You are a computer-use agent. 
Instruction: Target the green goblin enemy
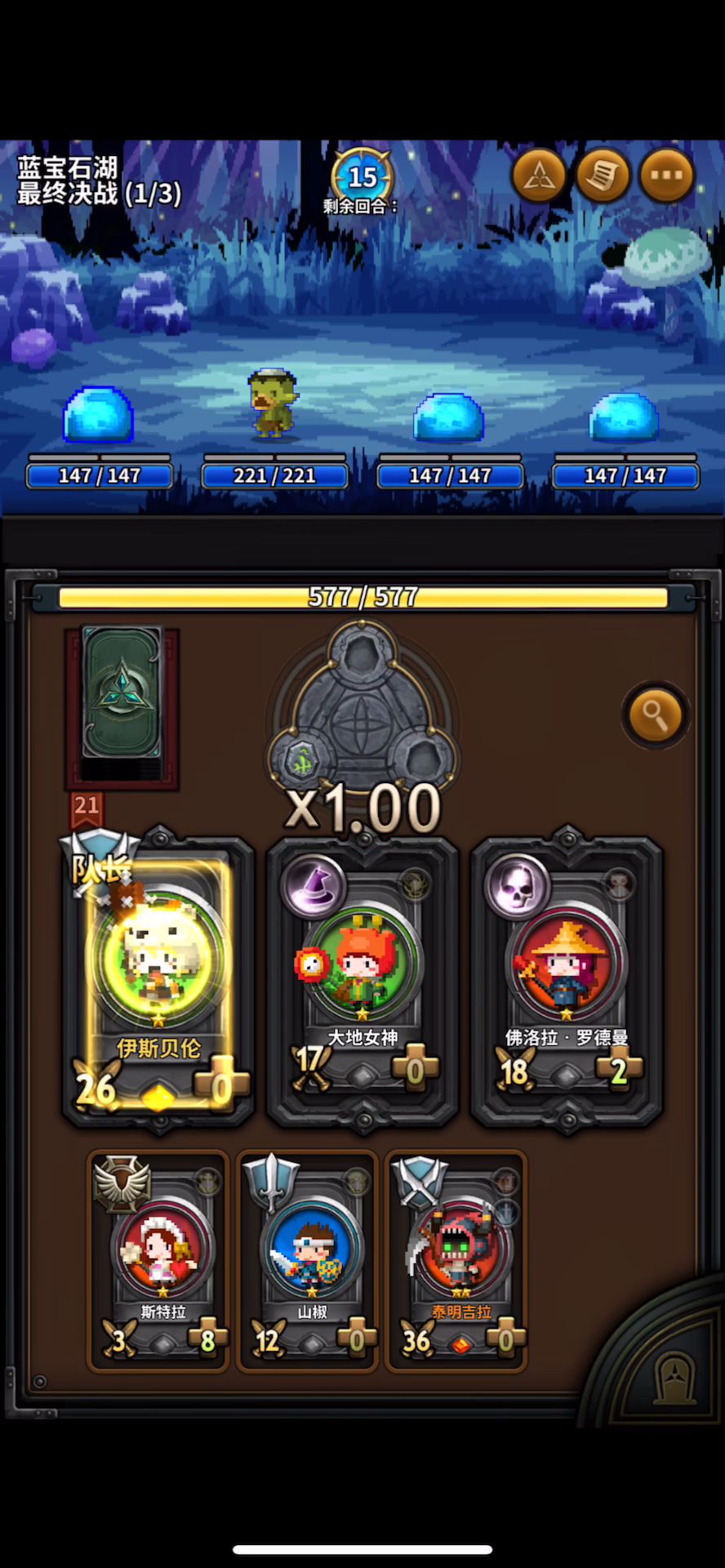tap(273, 403)
